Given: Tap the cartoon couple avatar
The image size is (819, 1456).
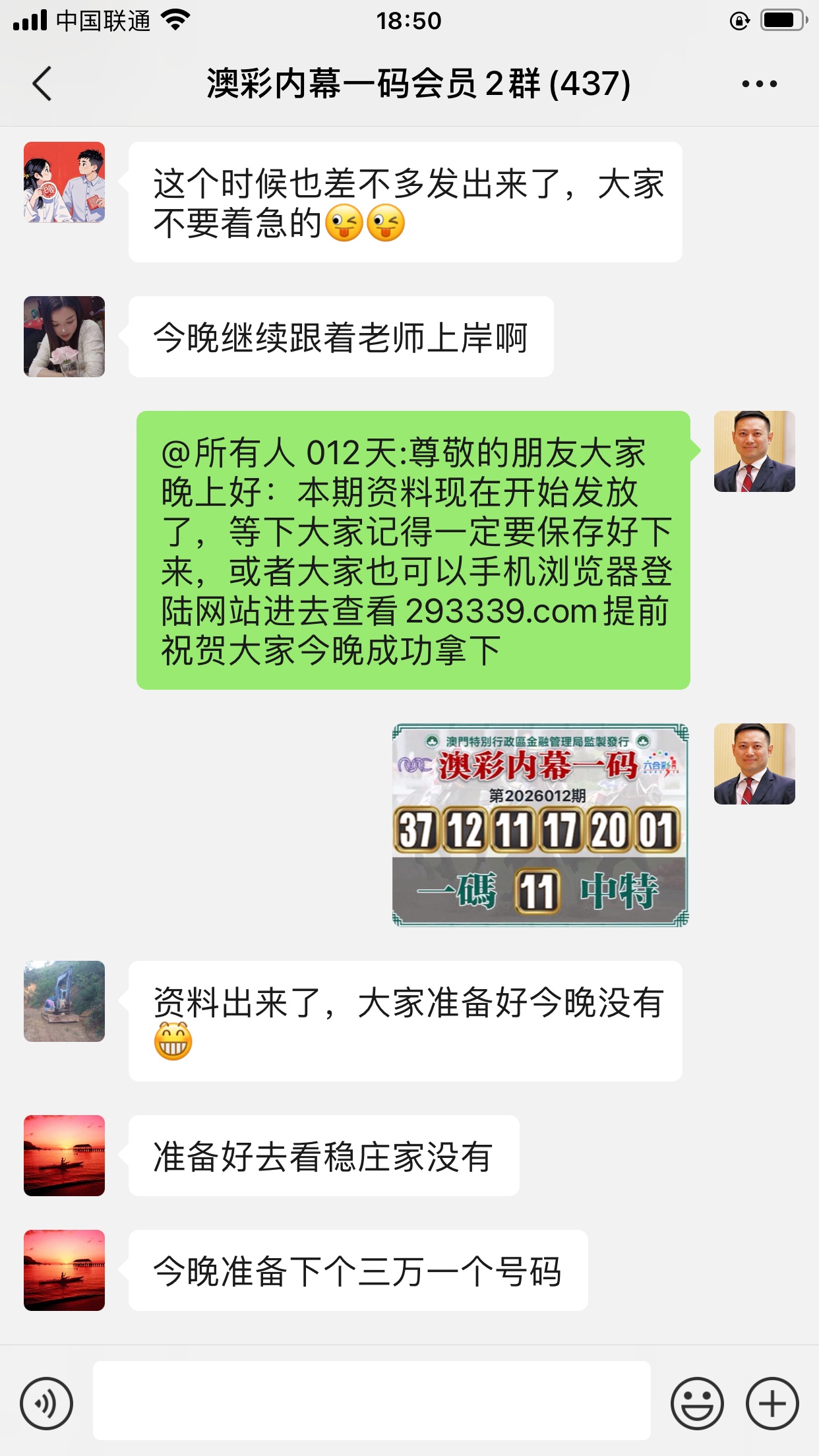Looking at the screenshot, I should [64, 182].
